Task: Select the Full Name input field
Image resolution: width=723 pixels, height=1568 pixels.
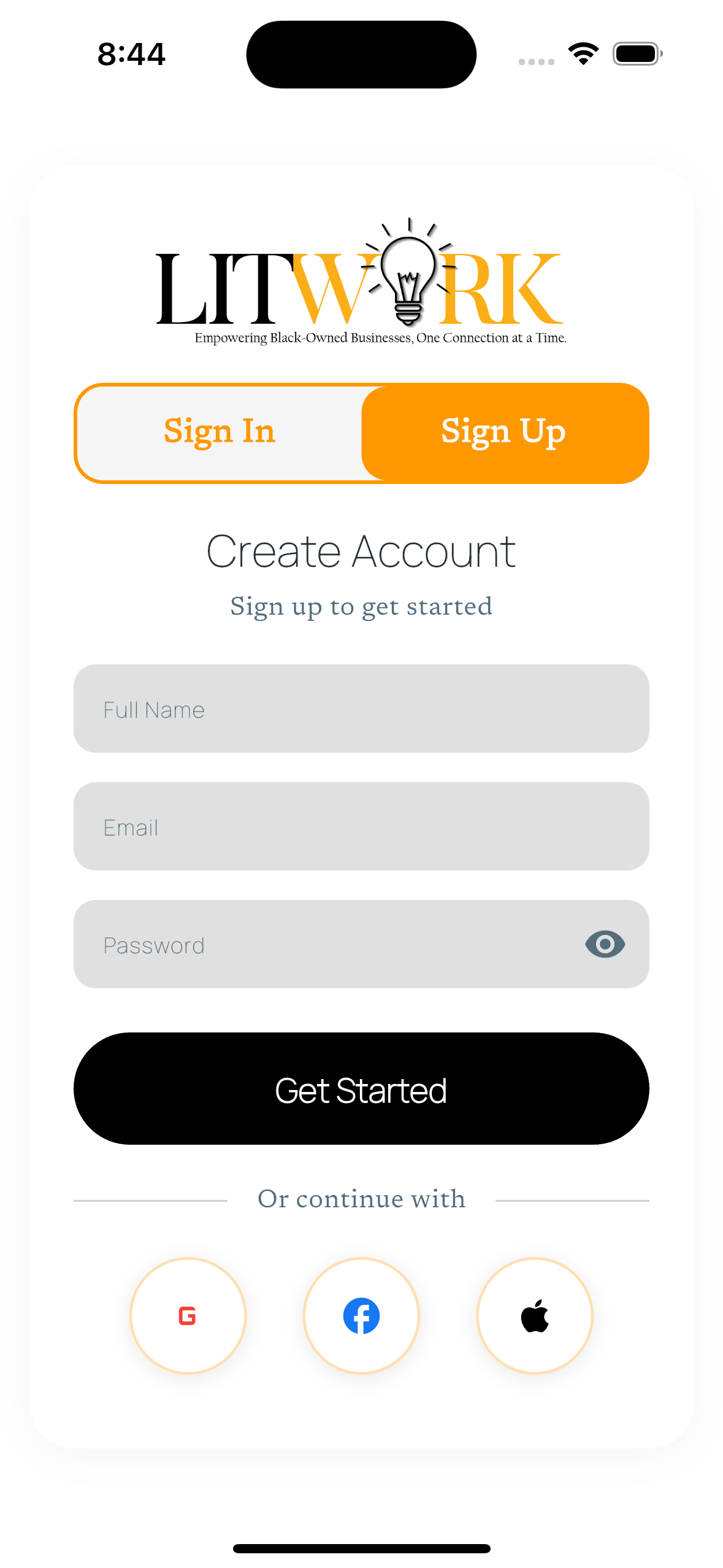Action: pos(361,709)
